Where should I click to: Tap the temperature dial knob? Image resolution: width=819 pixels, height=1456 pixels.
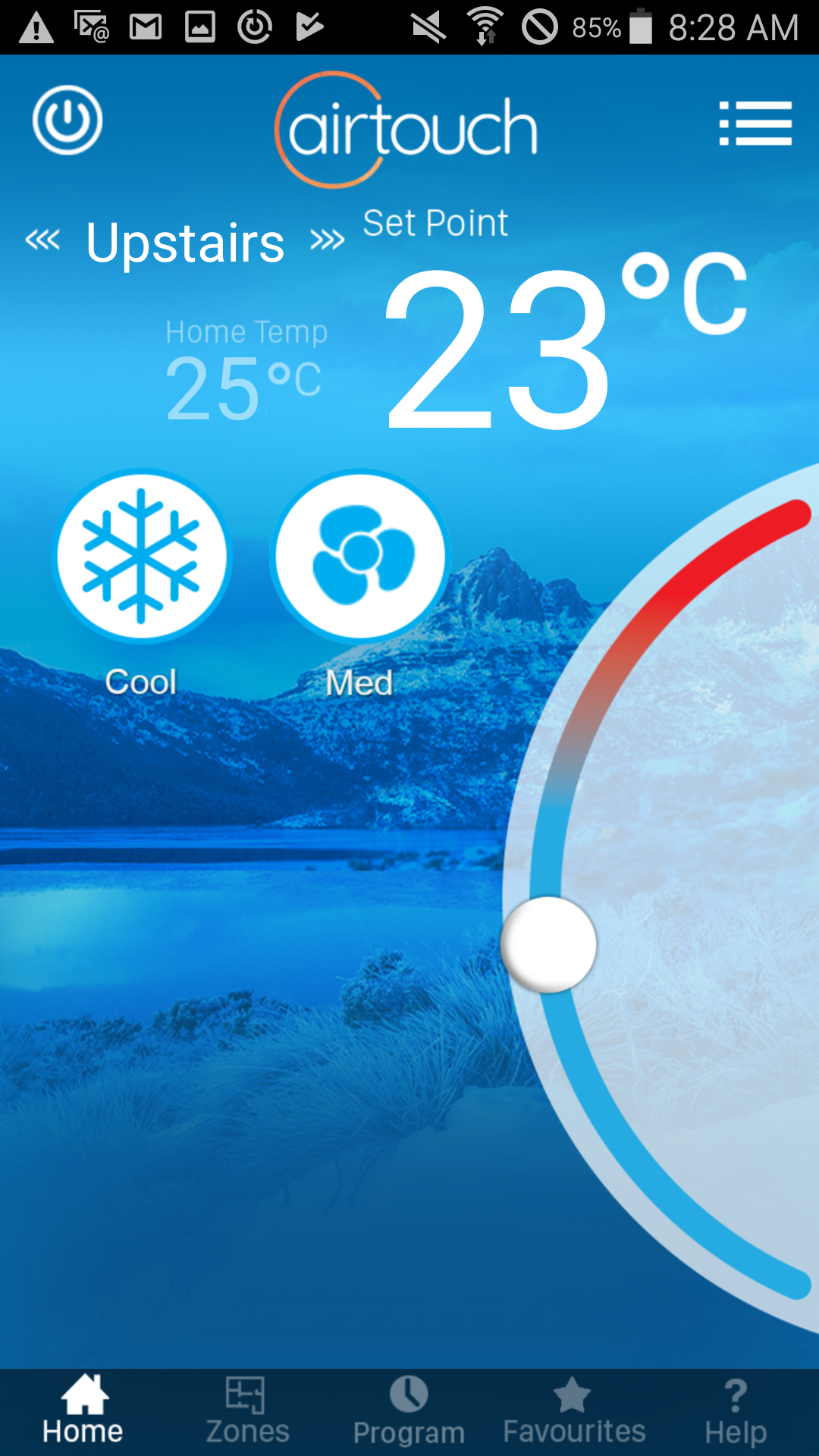point(548,945)
